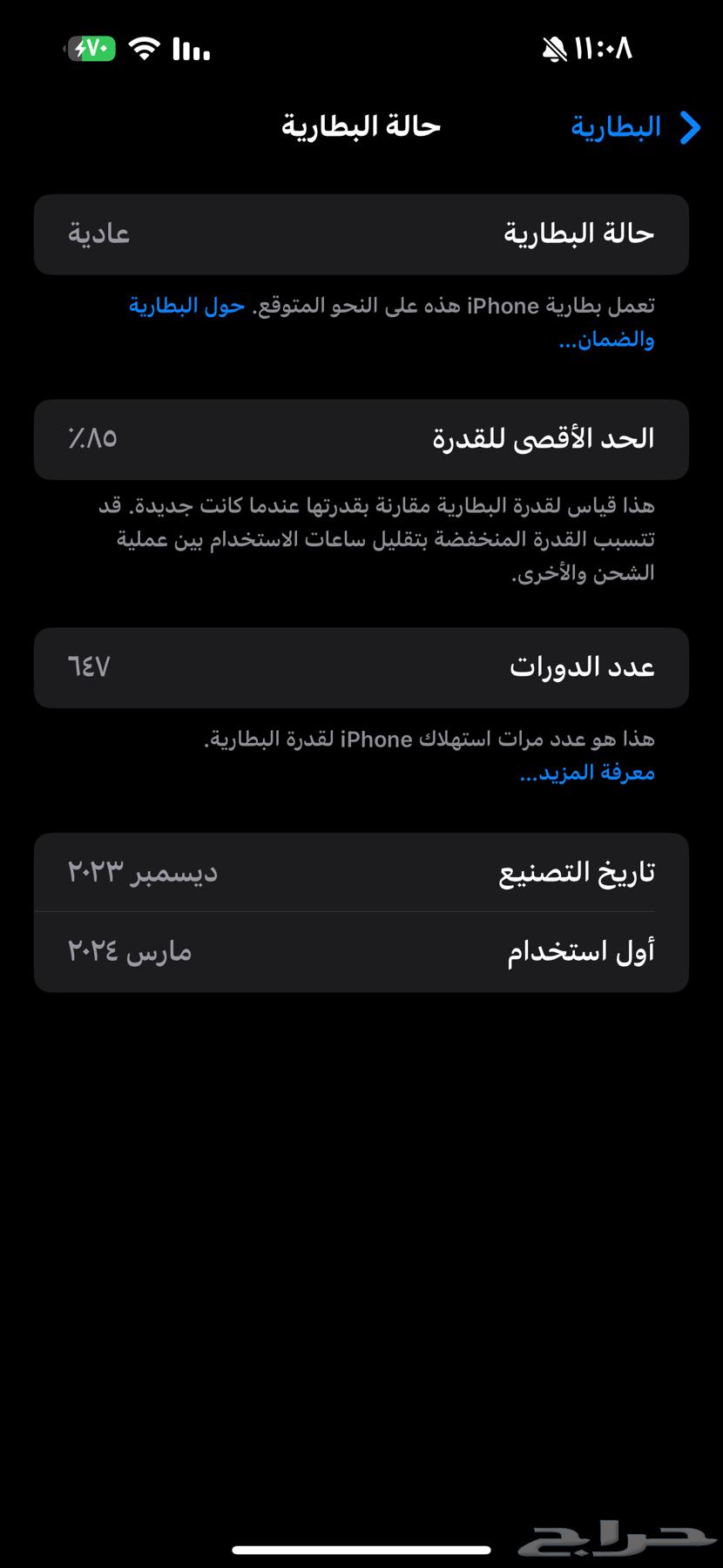Open the تاريخ التصنيع manufacture date row
Viewport: 723px width, 1568px height.
pyautogui.click(x=361, y=872)
